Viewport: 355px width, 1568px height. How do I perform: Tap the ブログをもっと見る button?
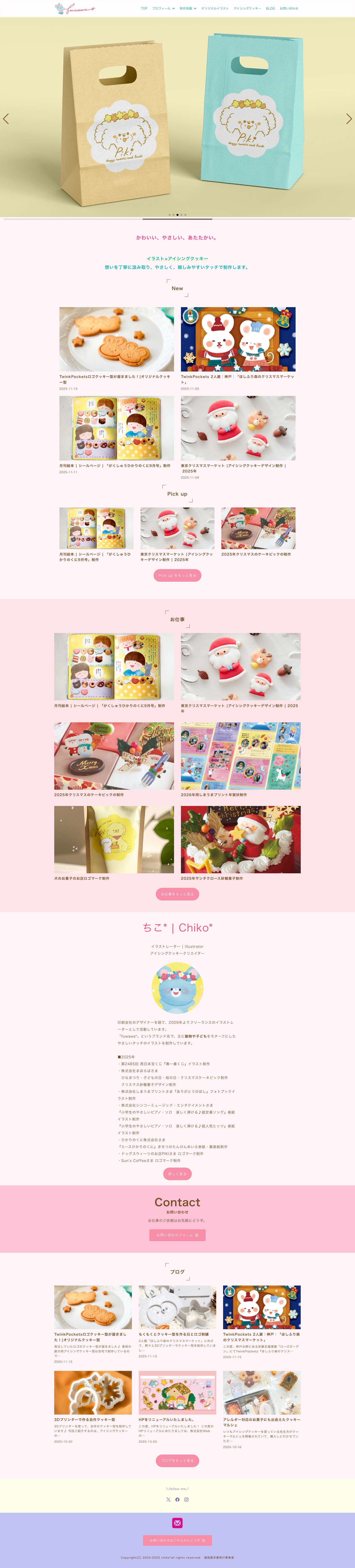177,1460
